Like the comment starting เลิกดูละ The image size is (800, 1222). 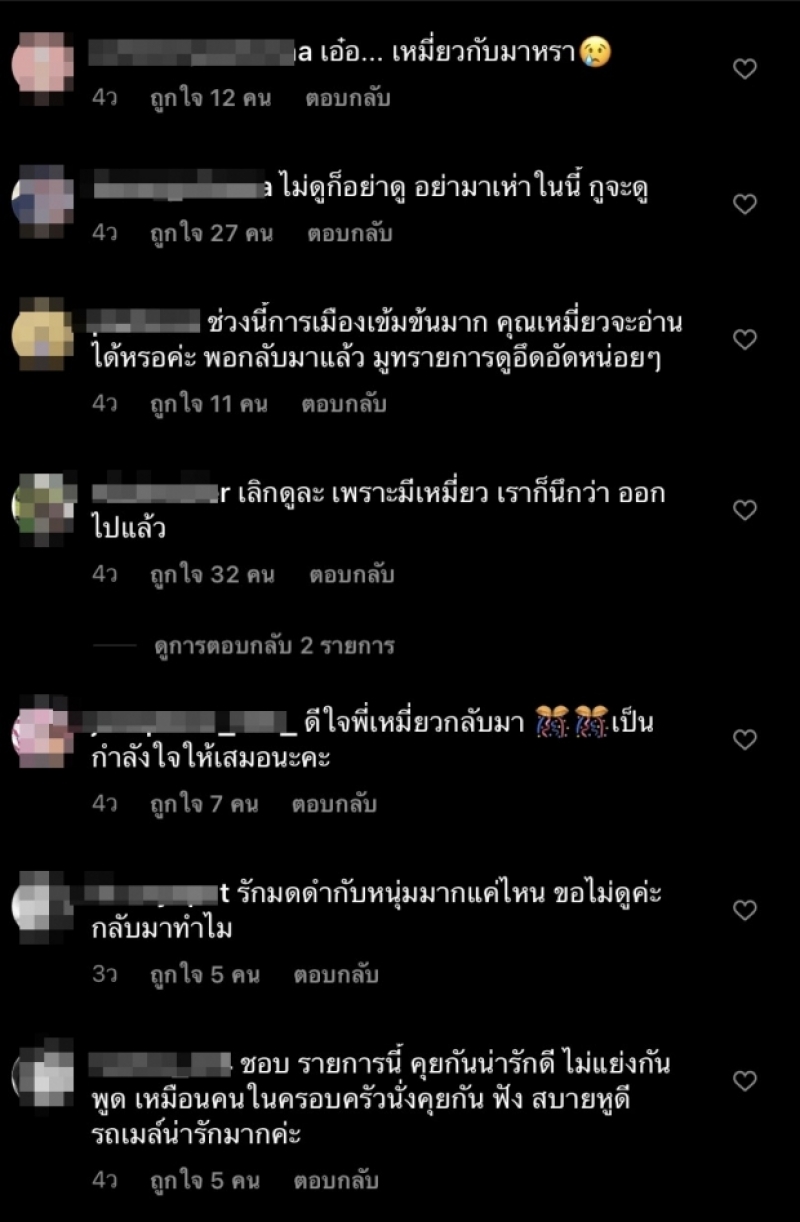[745, 510]
